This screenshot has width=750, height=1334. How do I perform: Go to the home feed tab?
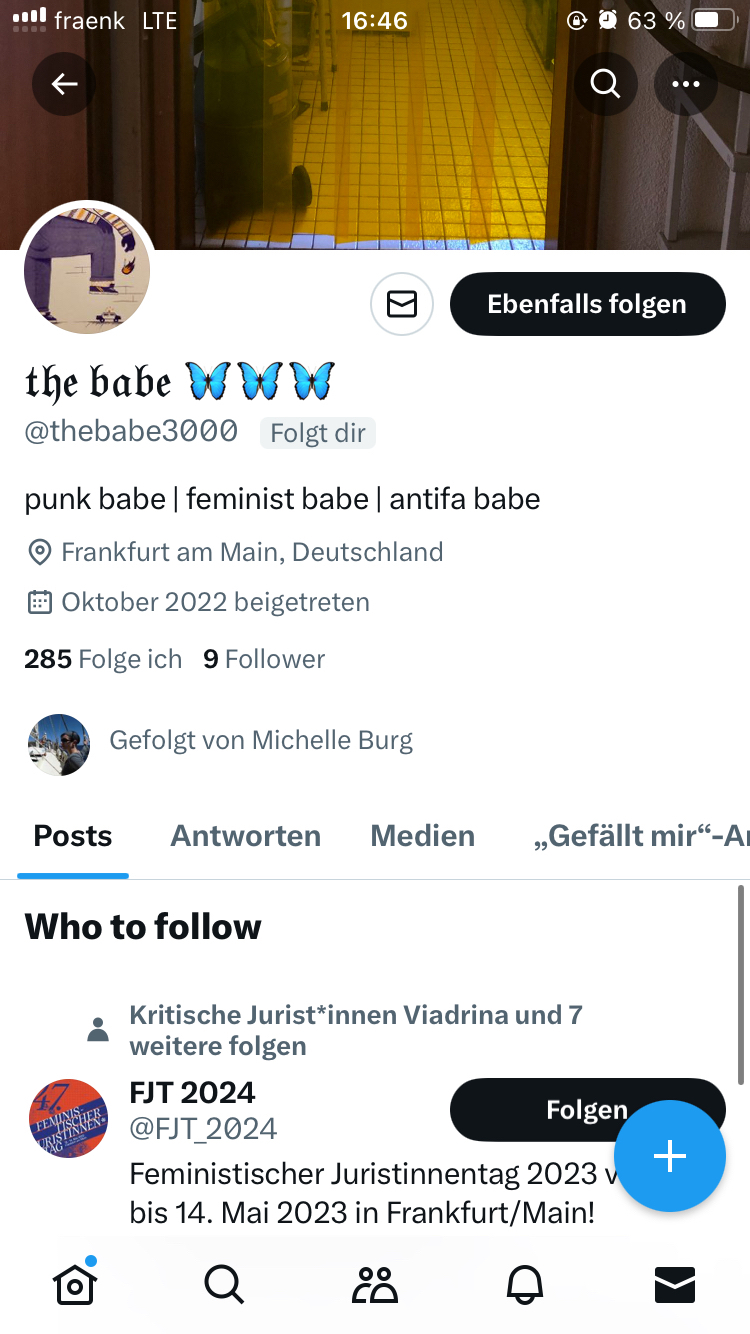tap(75, 1284)
